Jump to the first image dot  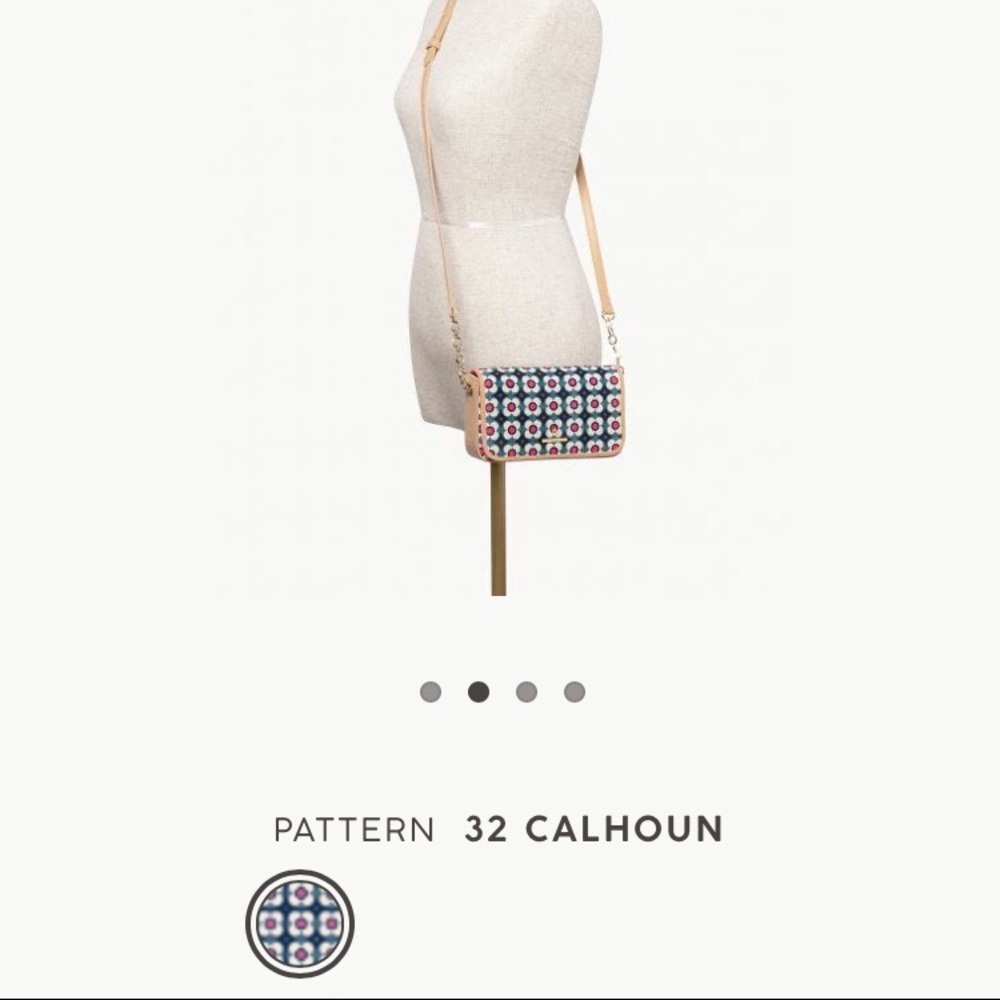[x=430, y=692]
